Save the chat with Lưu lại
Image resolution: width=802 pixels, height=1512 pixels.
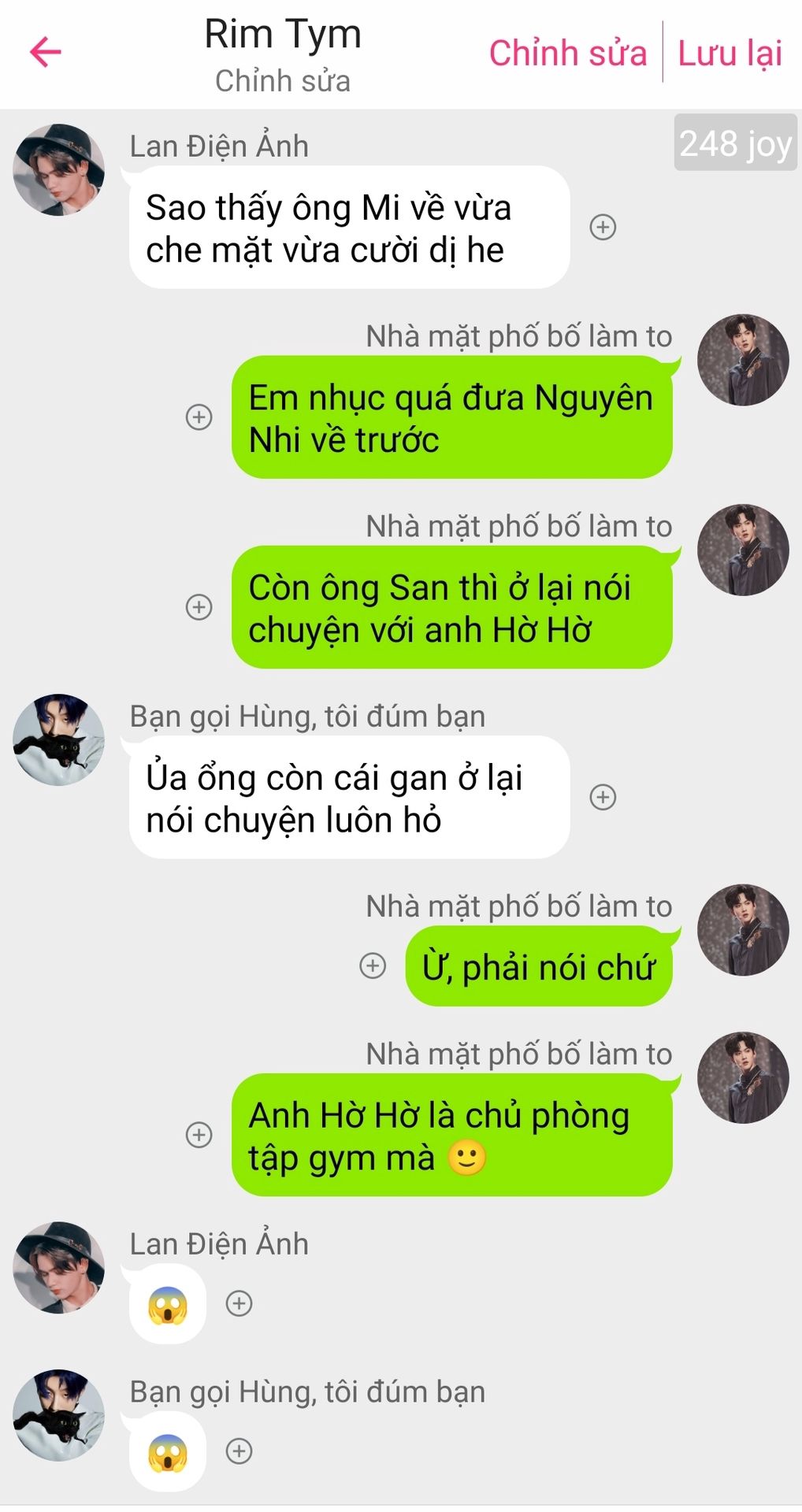pos(730,54)
